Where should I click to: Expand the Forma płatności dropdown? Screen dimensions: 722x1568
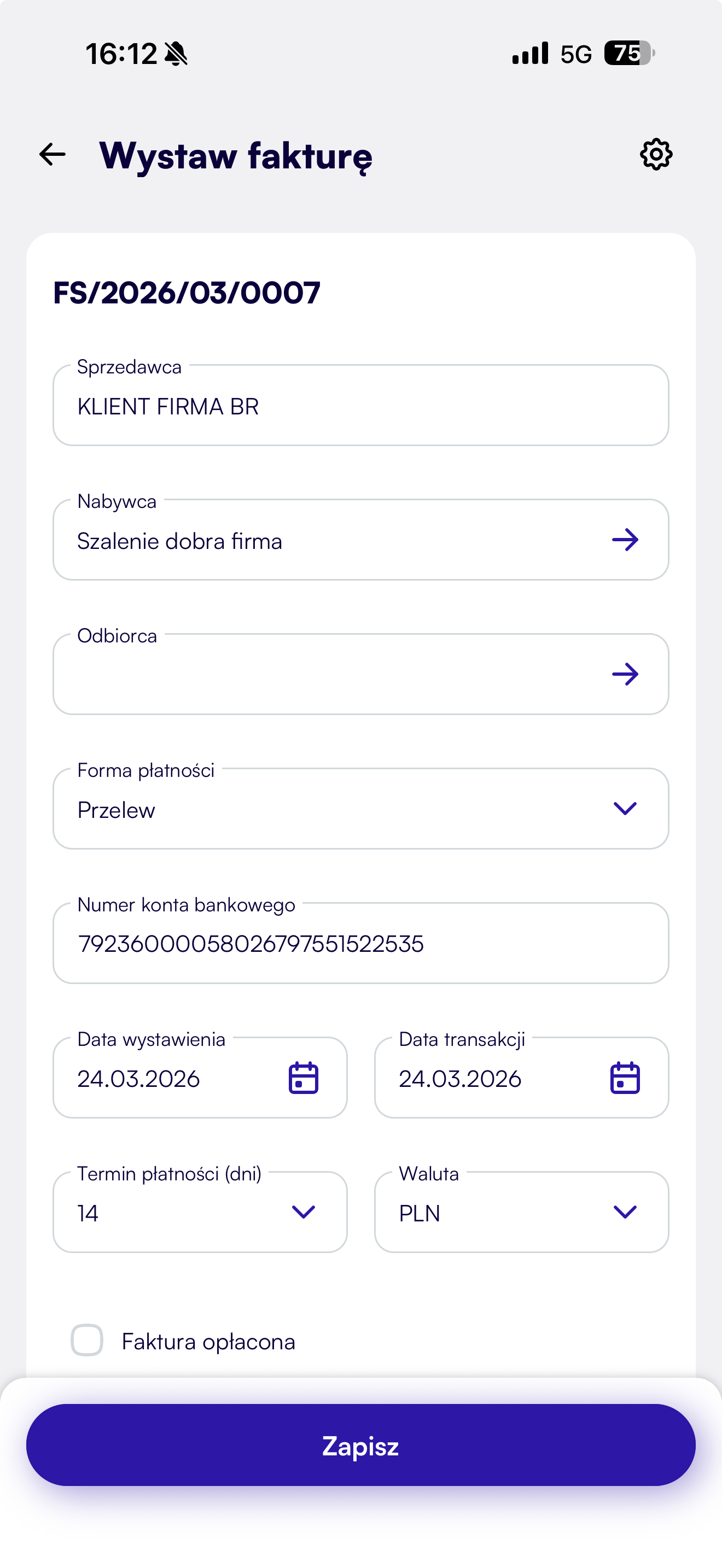click(x=625, y=809)
